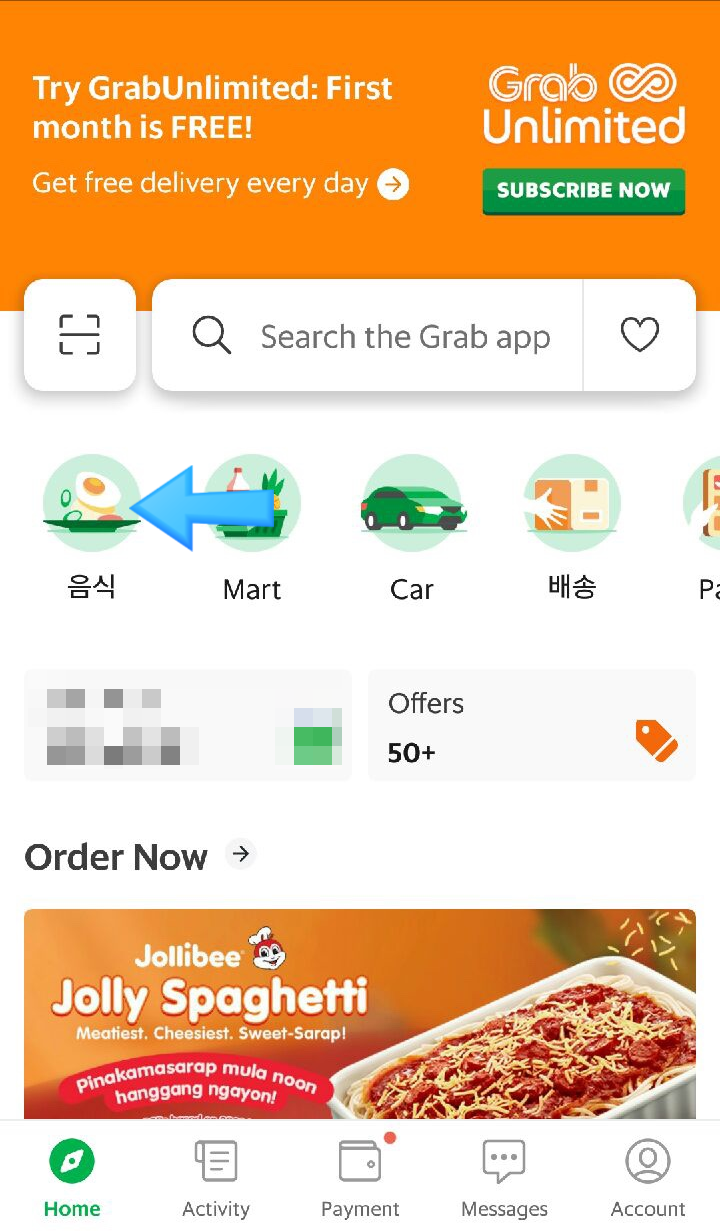Image resolution: width=720 pixels, height=1231 pixels.
Task: Switch to the Payment tab
Action: 360,1178
